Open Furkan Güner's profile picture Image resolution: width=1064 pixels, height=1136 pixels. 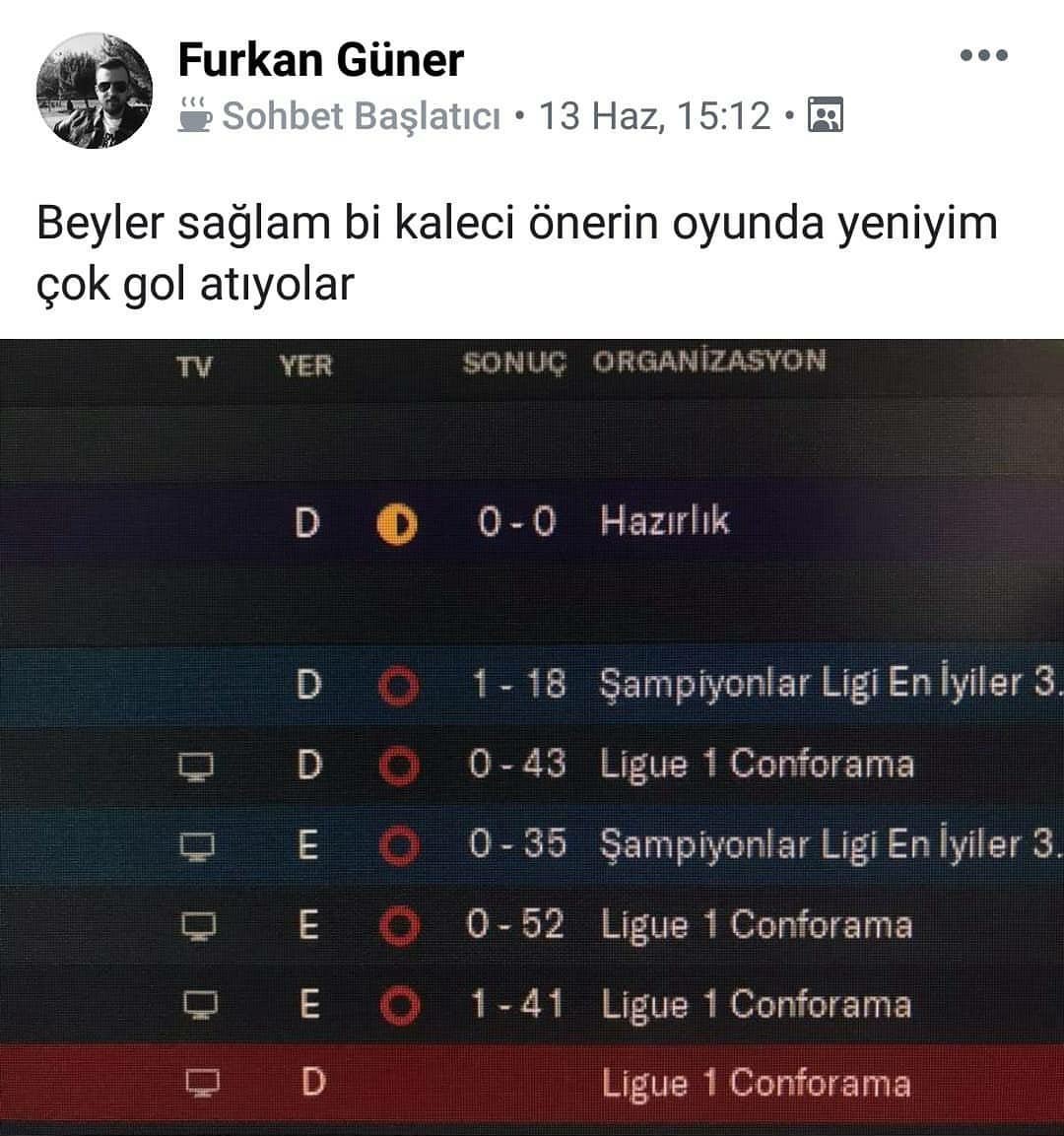pos(95,91)
